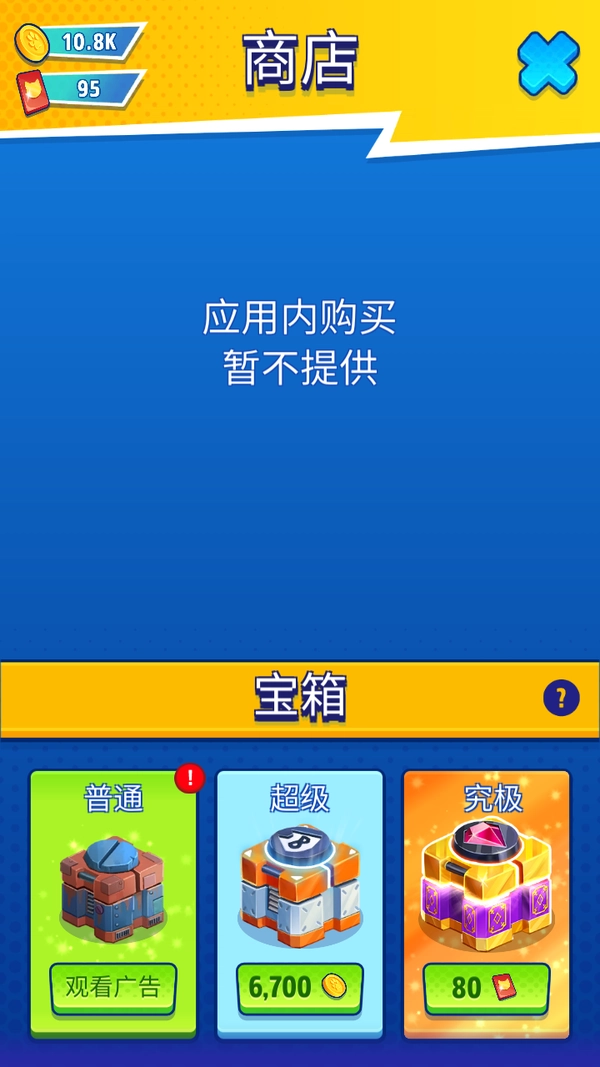600x1067 pixels.
Task: Buy the 超级 chest for 6,700 coins
Action: click(299, 988)
